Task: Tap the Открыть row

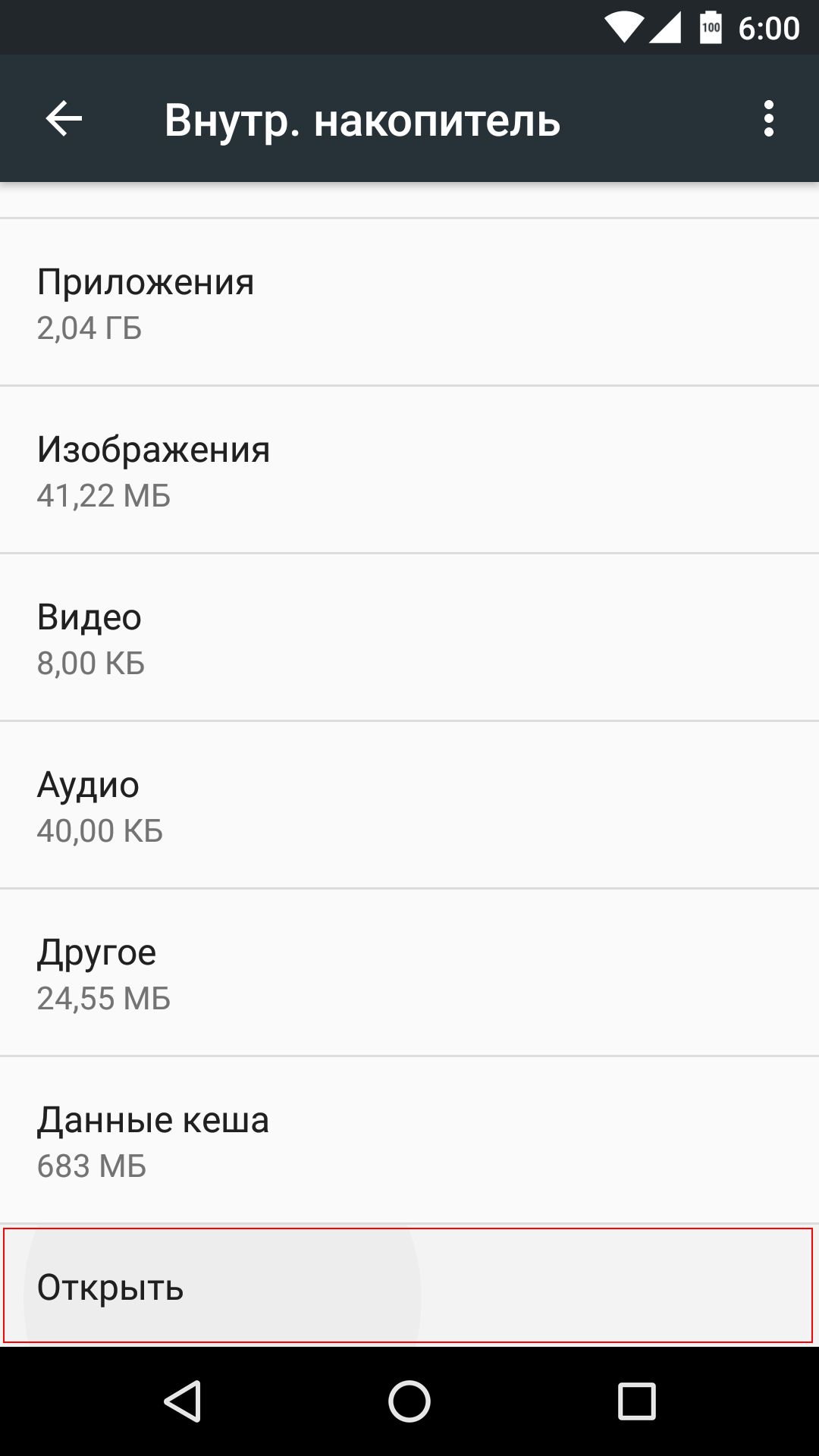Action: (409, 1287)
